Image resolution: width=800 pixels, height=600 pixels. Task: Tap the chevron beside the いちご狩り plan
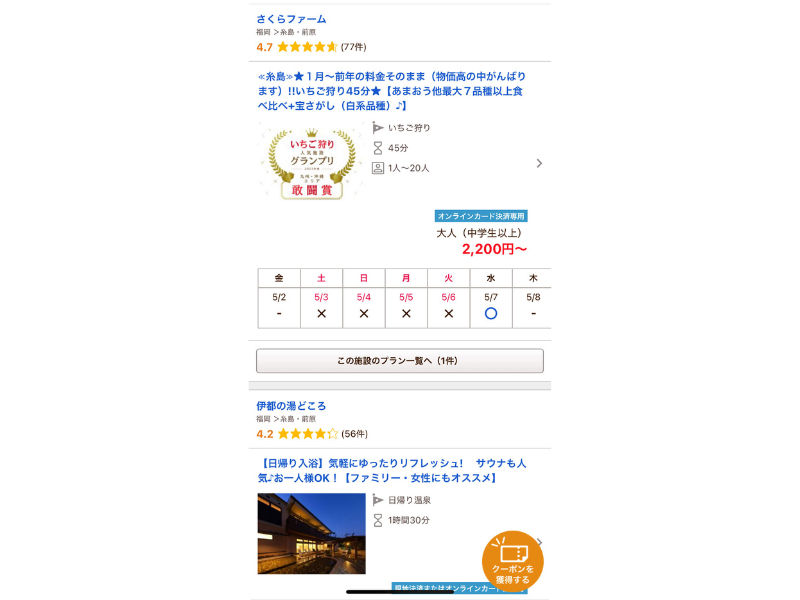pyautogui.click(x=539, y=163)
